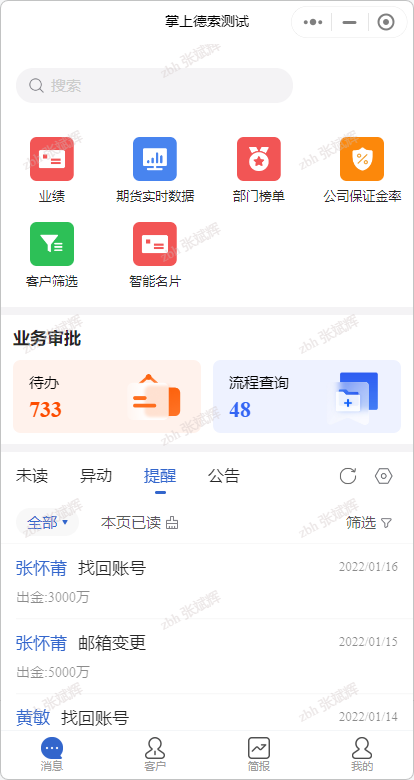This screenshot has height=780, width=414.
Task: Open the 筛选 filter
Action: tap(369, 523)
